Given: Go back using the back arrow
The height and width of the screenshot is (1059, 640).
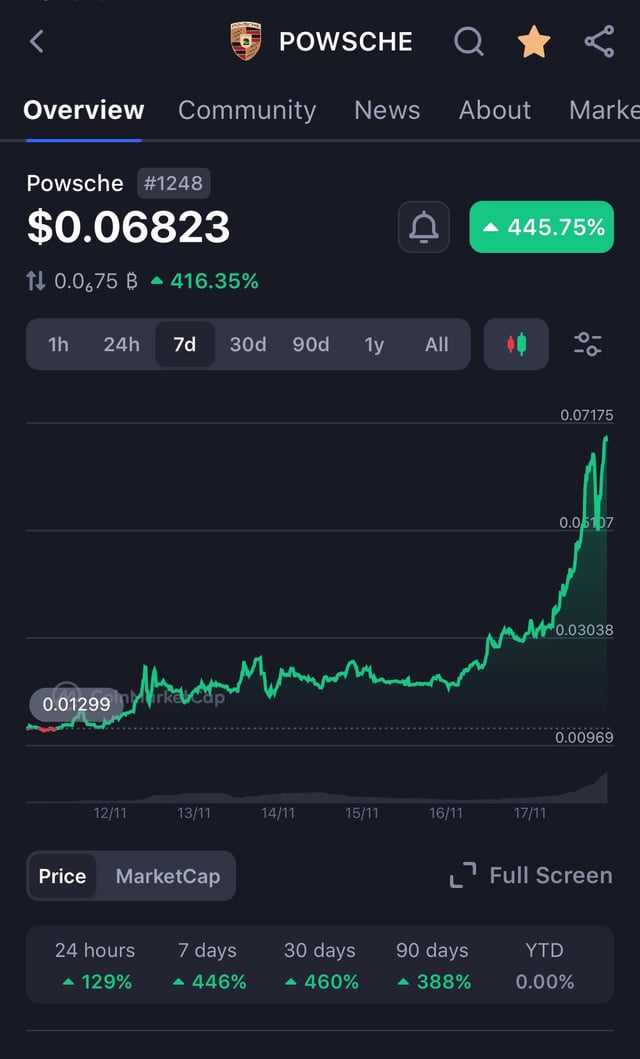Looking at the screenshot, I should click(37, 41).
